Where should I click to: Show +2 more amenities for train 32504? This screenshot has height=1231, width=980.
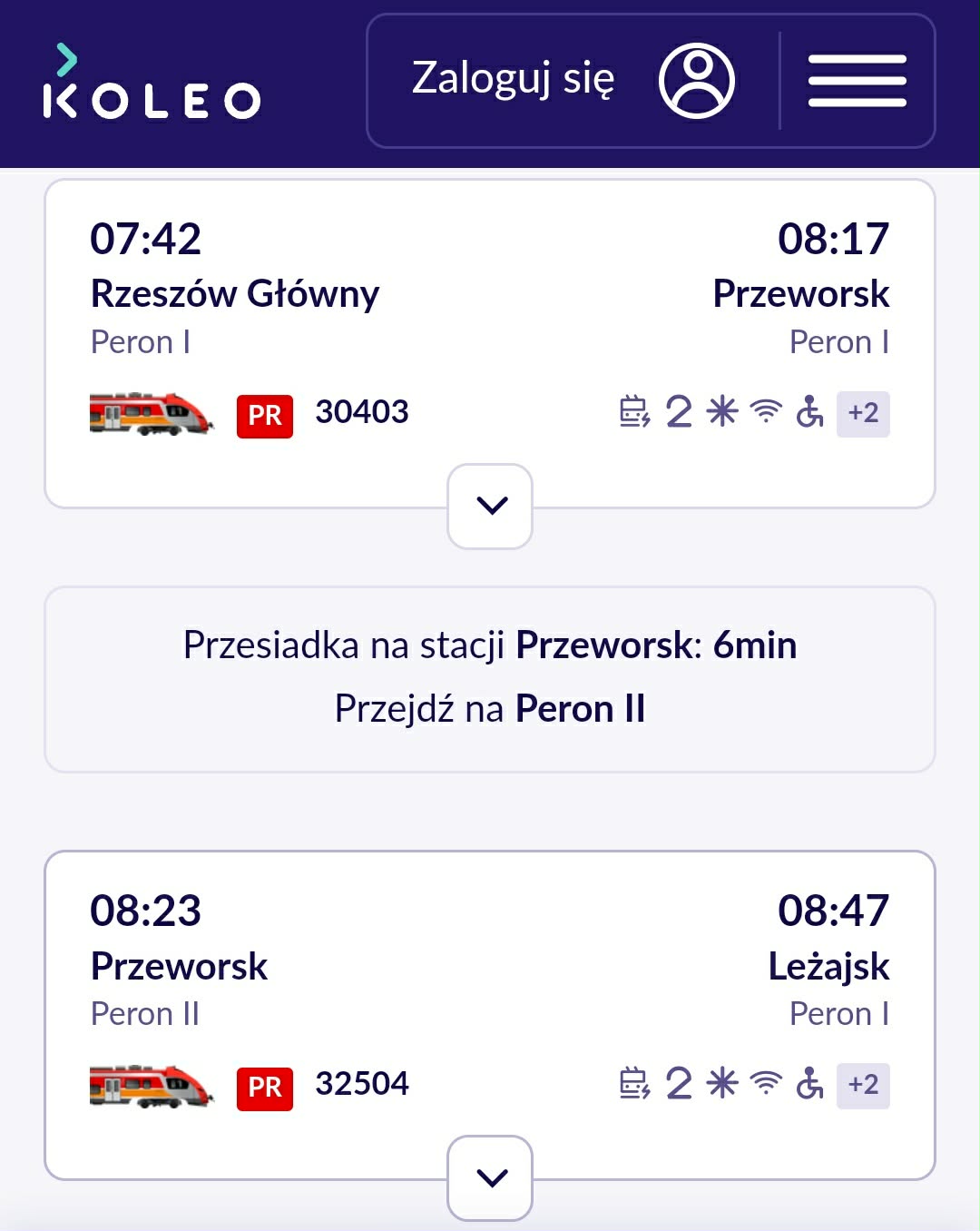click(862, 1086)
